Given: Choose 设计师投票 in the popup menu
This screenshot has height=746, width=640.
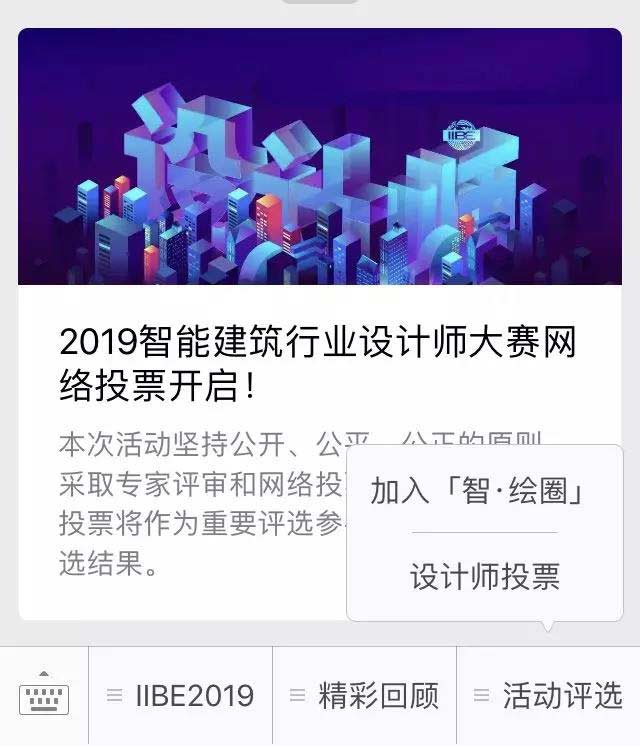Looking at the screenshot, I should (x=484, y=576).
